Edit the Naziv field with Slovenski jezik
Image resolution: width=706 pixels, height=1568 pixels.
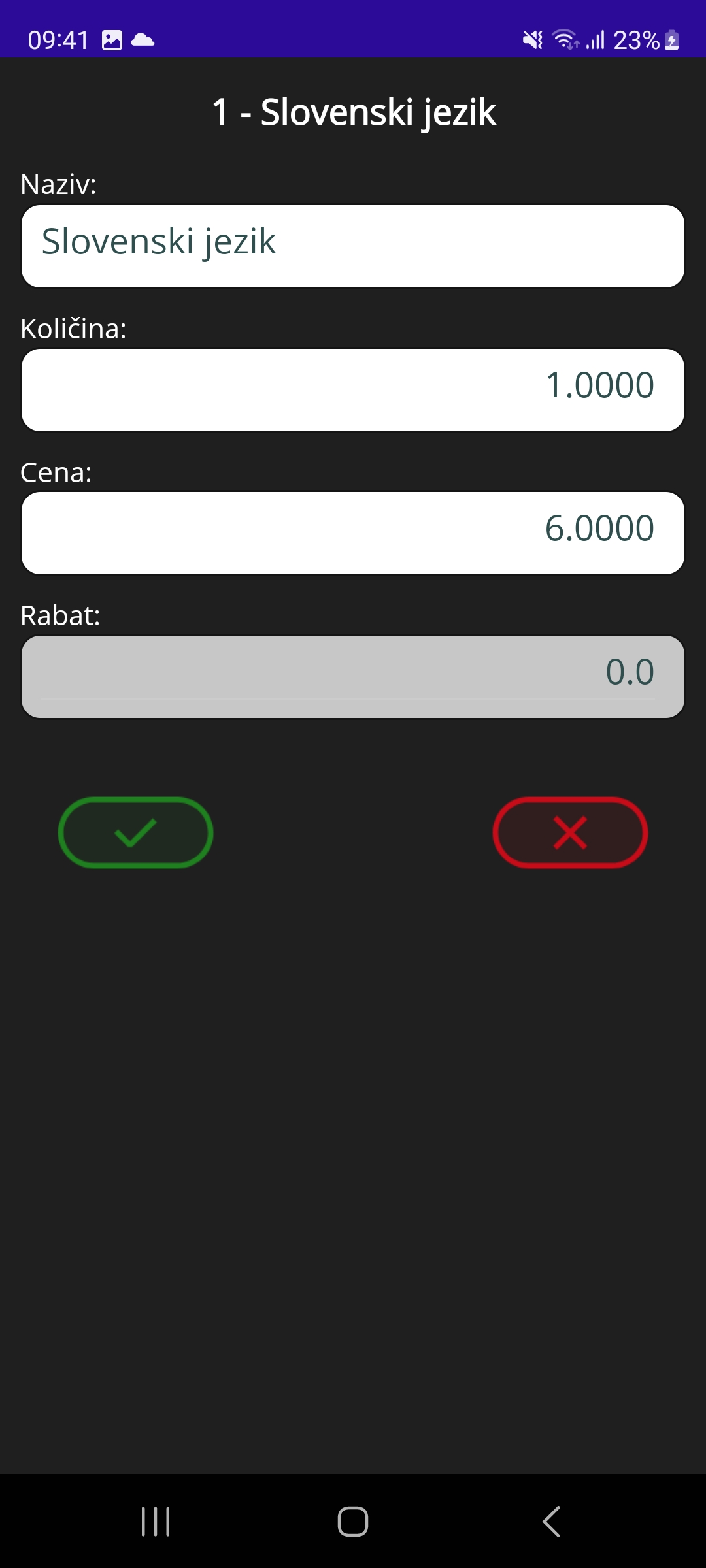click(353, 246)
